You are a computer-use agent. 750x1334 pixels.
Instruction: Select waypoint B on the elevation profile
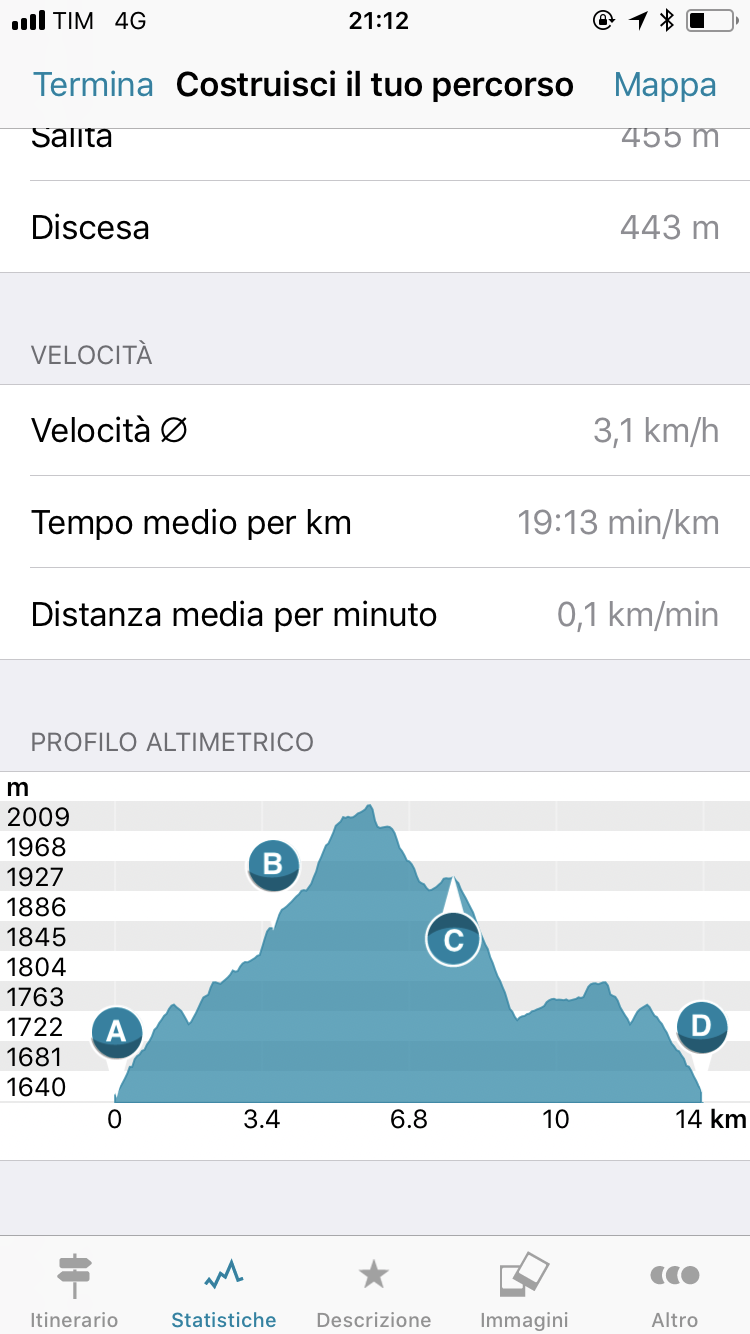273,864
